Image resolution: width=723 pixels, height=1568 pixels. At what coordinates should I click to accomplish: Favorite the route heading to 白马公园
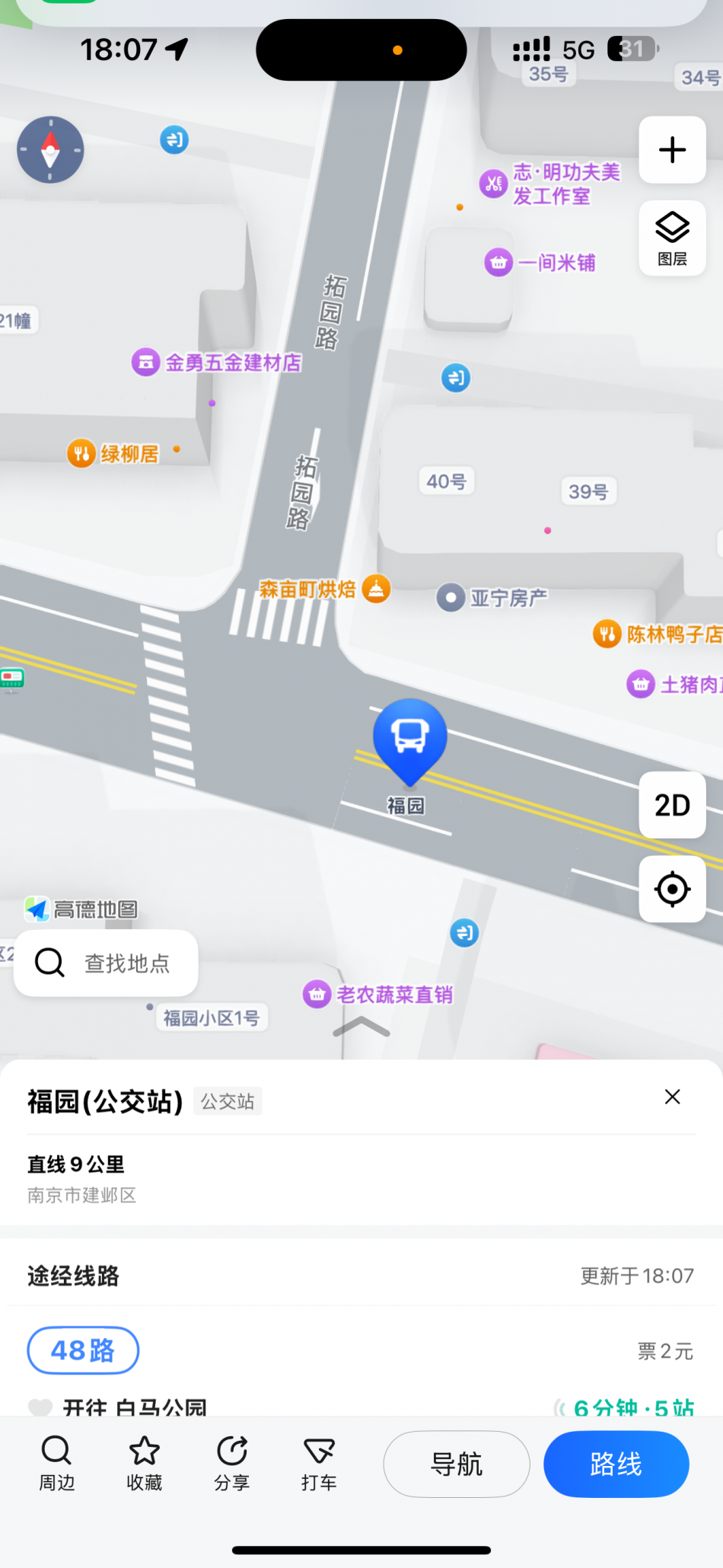40,1407
